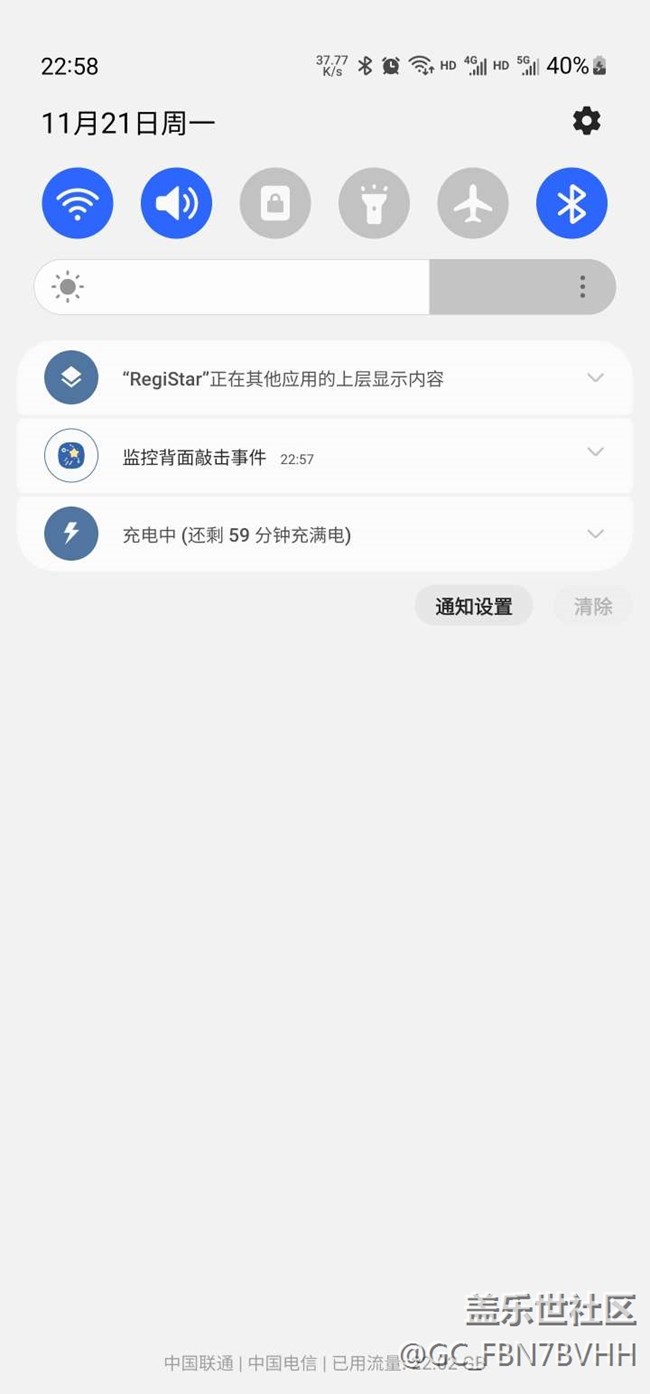Toggle Wi-Fi off
This screenshot has height=1394, width=650.
pos(77,203)
